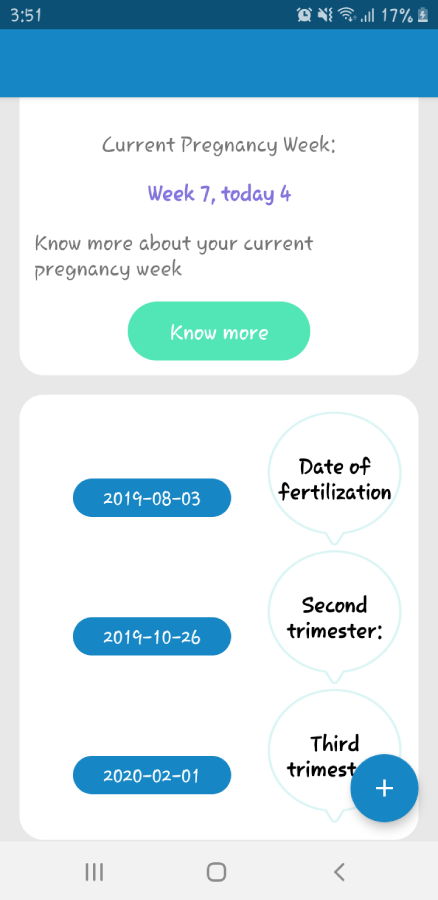Go back using the system back button
Screen dimensions: 438x900
pyautogui.click(x=339, y=872)
